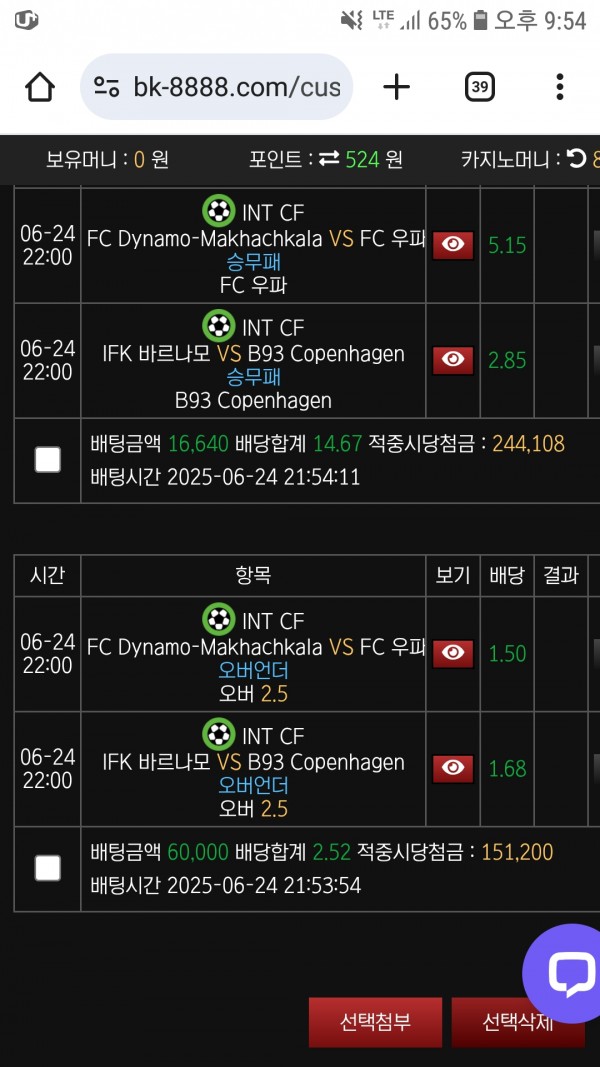Open a new browser tab
600x1067 pixels.
pos(397,87)
